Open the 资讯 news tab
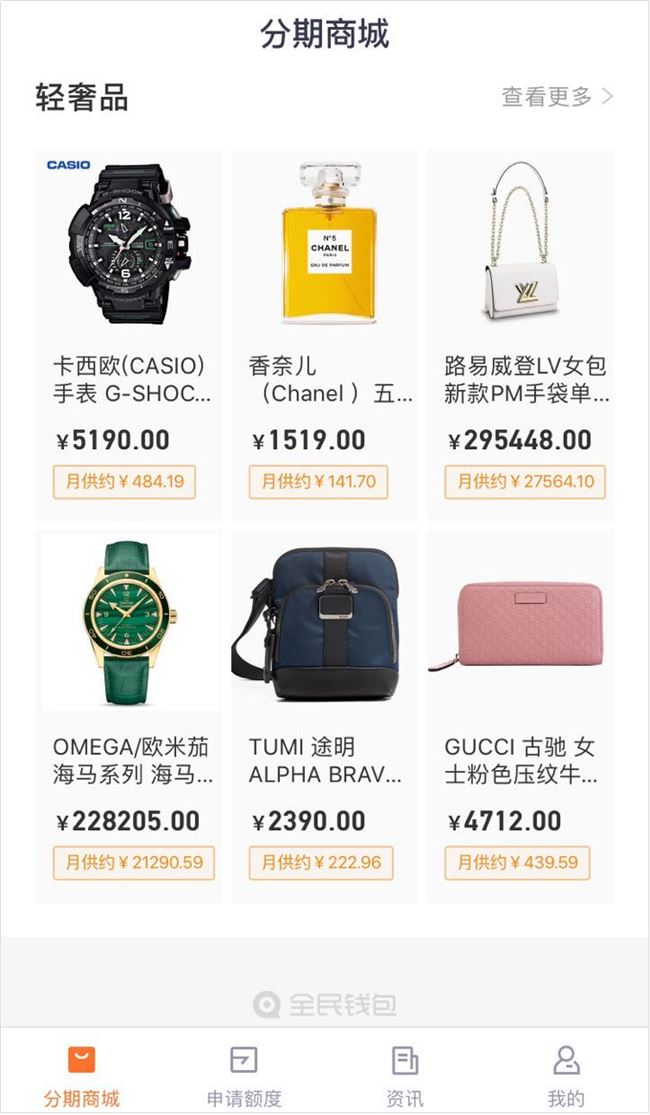 [405, 1075]
